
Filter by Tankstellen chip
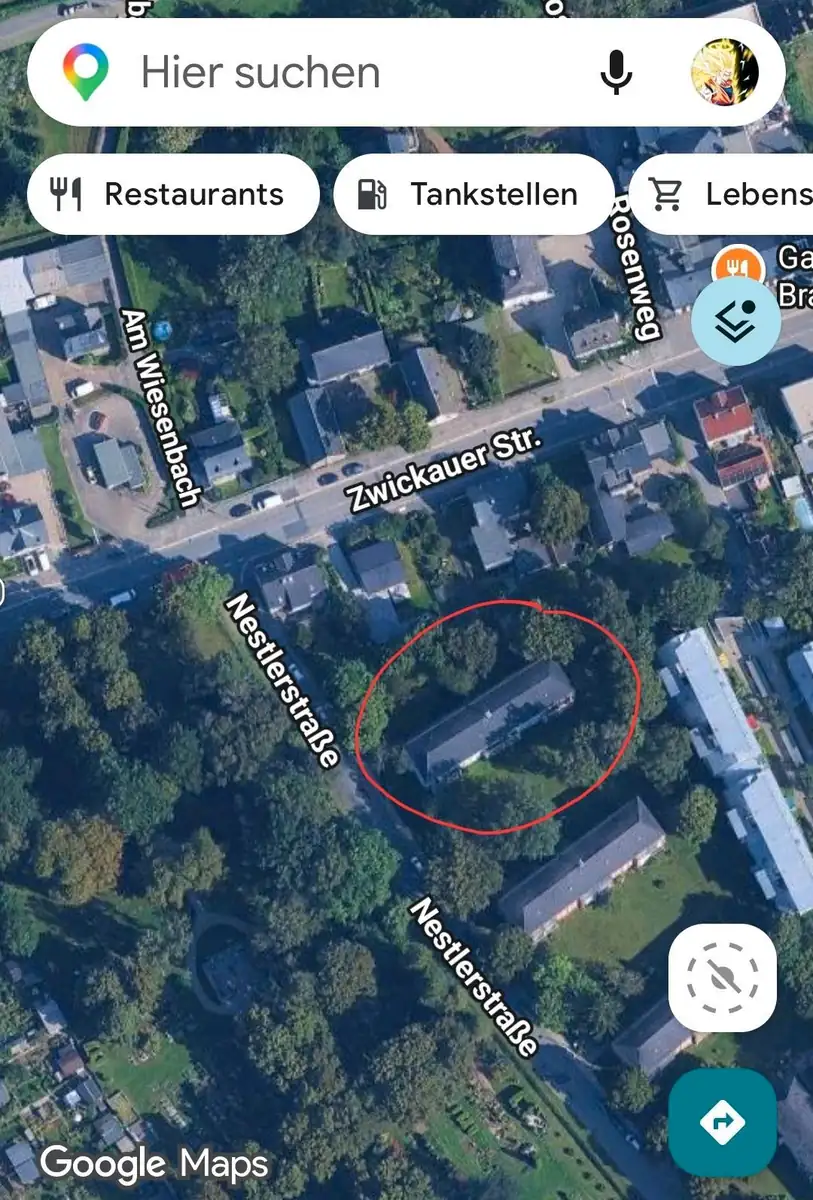point(473,194)
